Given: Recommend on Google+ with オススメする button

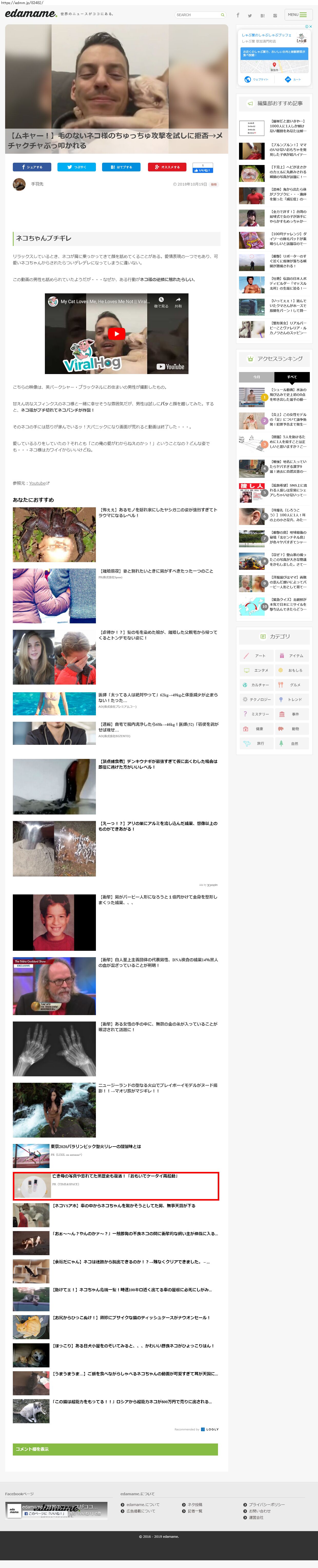Looking at the screenshot, I should (167, 167).
